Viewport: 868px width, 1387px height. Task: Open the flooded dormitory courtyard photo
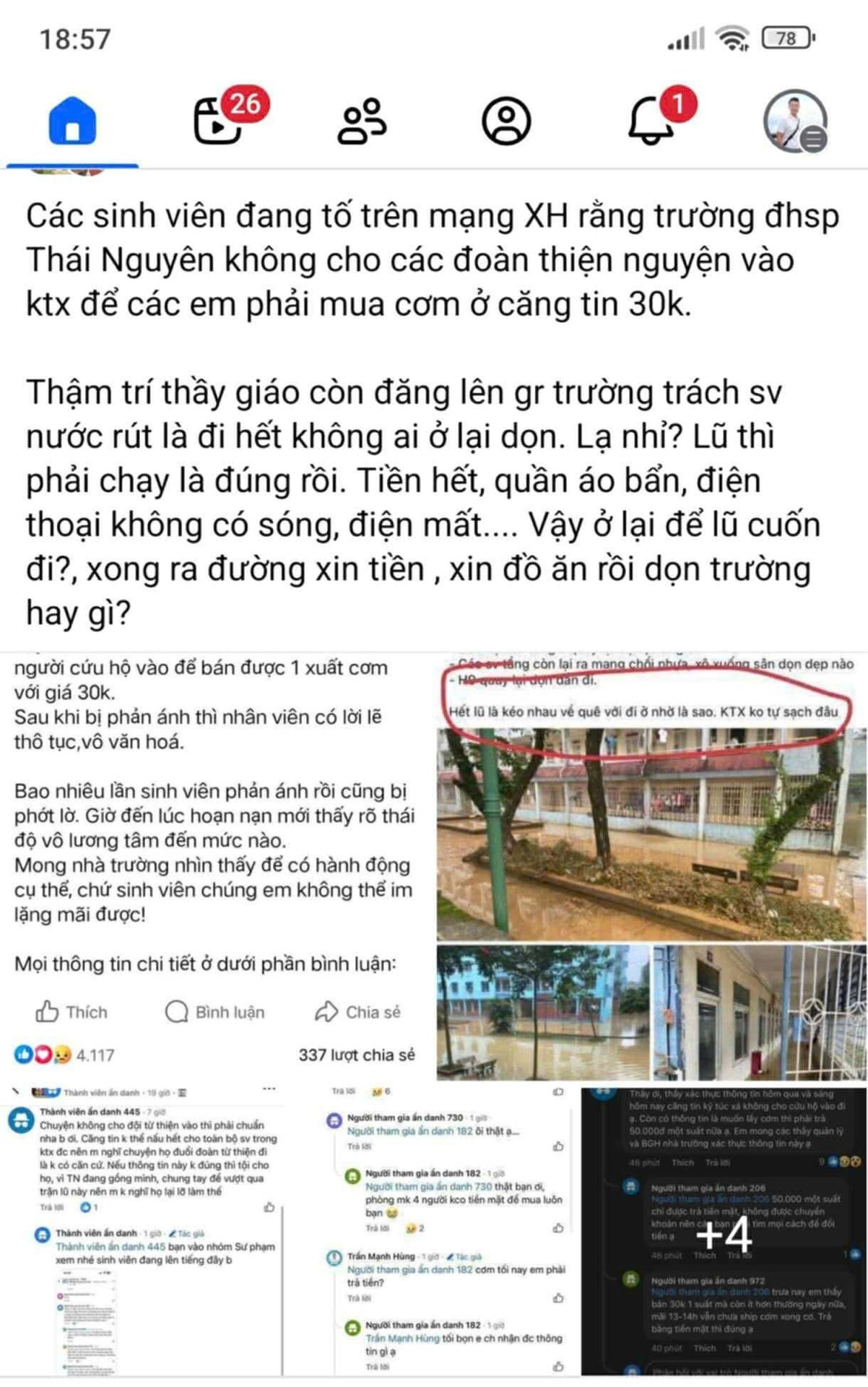[651, 838]
